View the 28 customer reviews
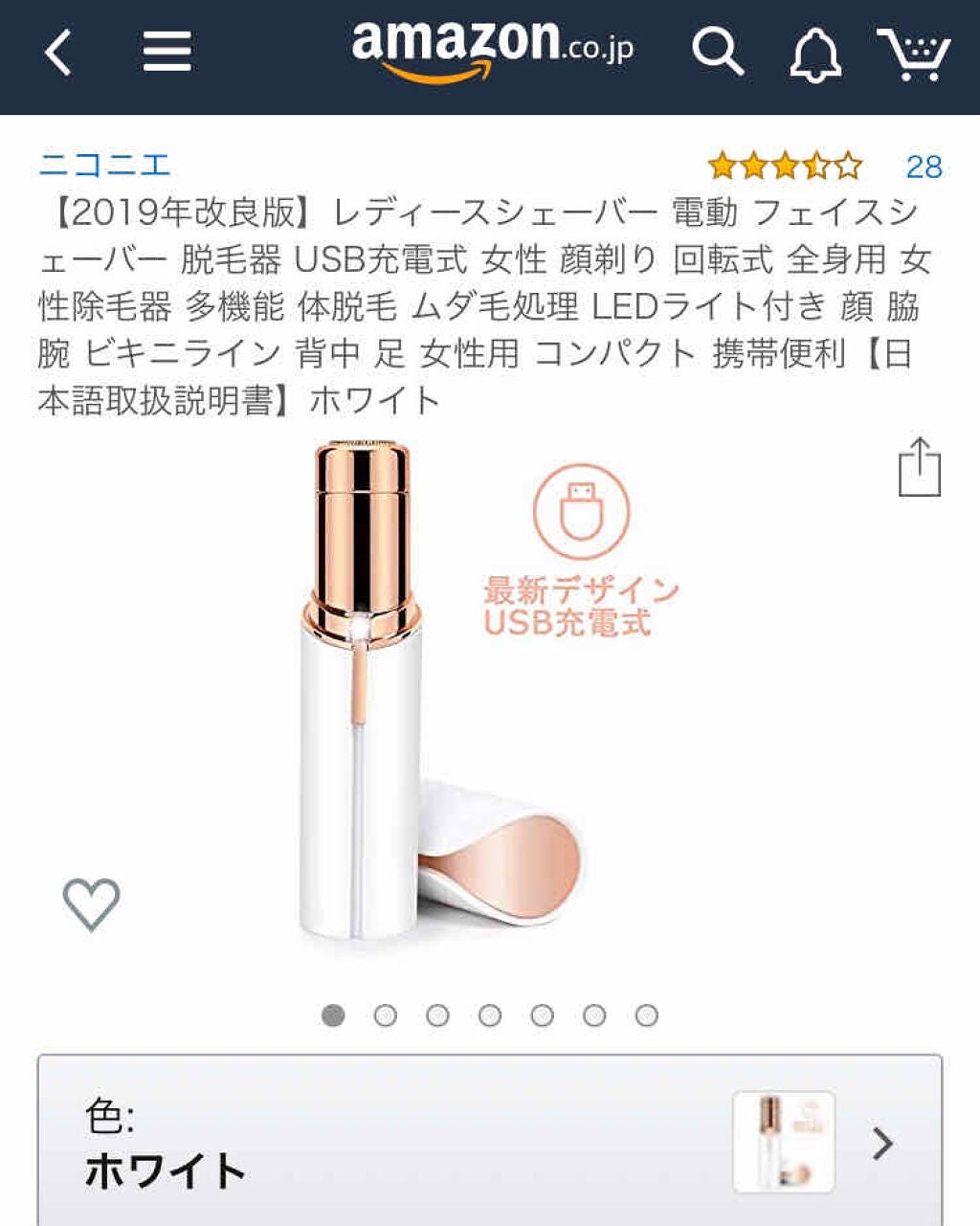 (923, 167)
